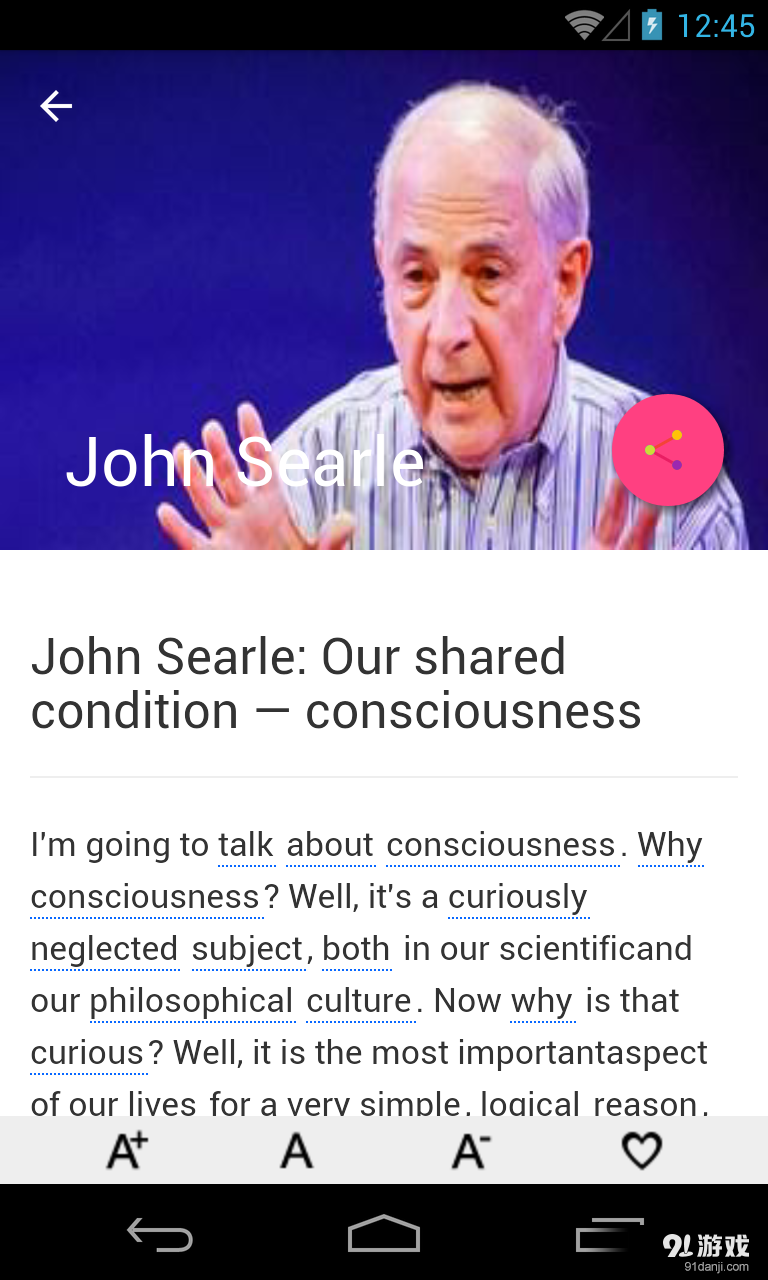Screen dimensions: 768x1280
Task: Tap the underlined word "culture"
Action: pos(359,1001)
